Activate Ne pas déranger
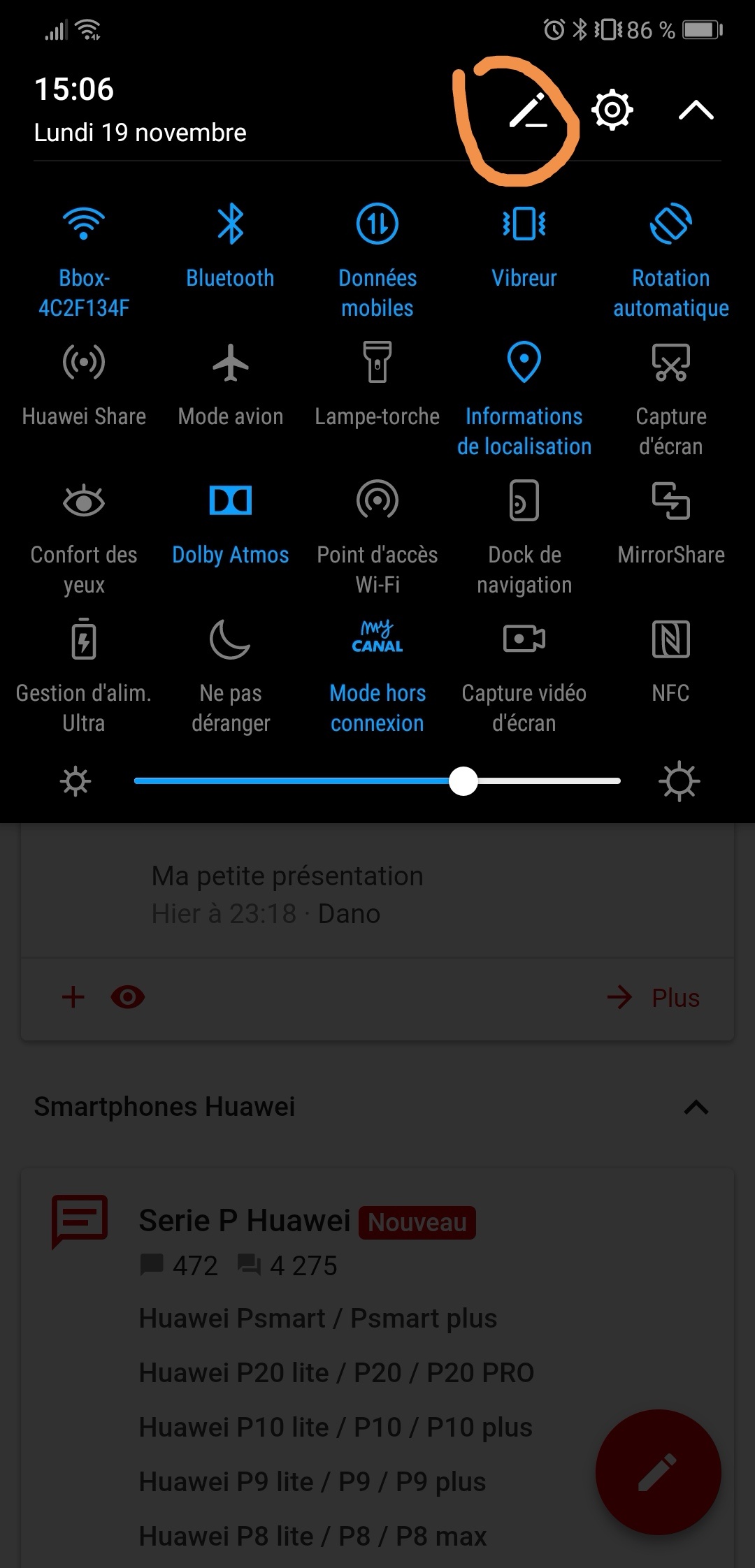This screenshot has width=755, height=1568. (230, 639)
